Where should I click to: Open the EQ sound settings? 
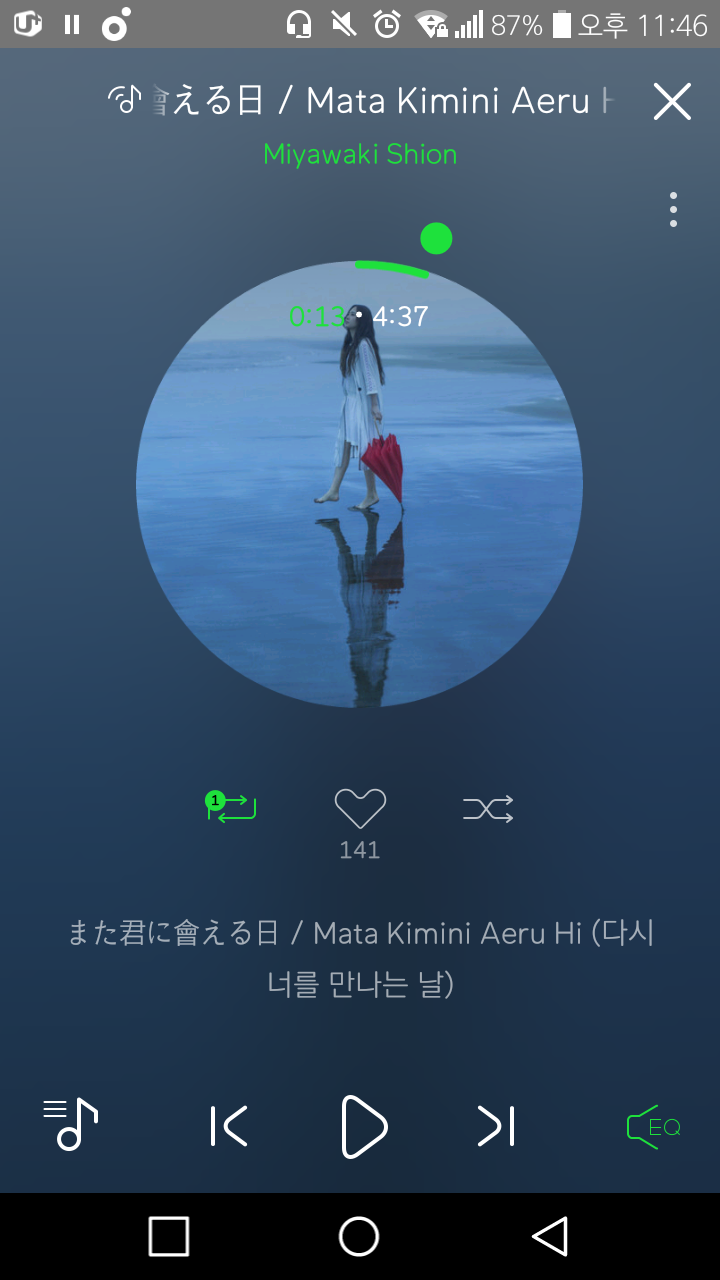[x=654, y=1127]
